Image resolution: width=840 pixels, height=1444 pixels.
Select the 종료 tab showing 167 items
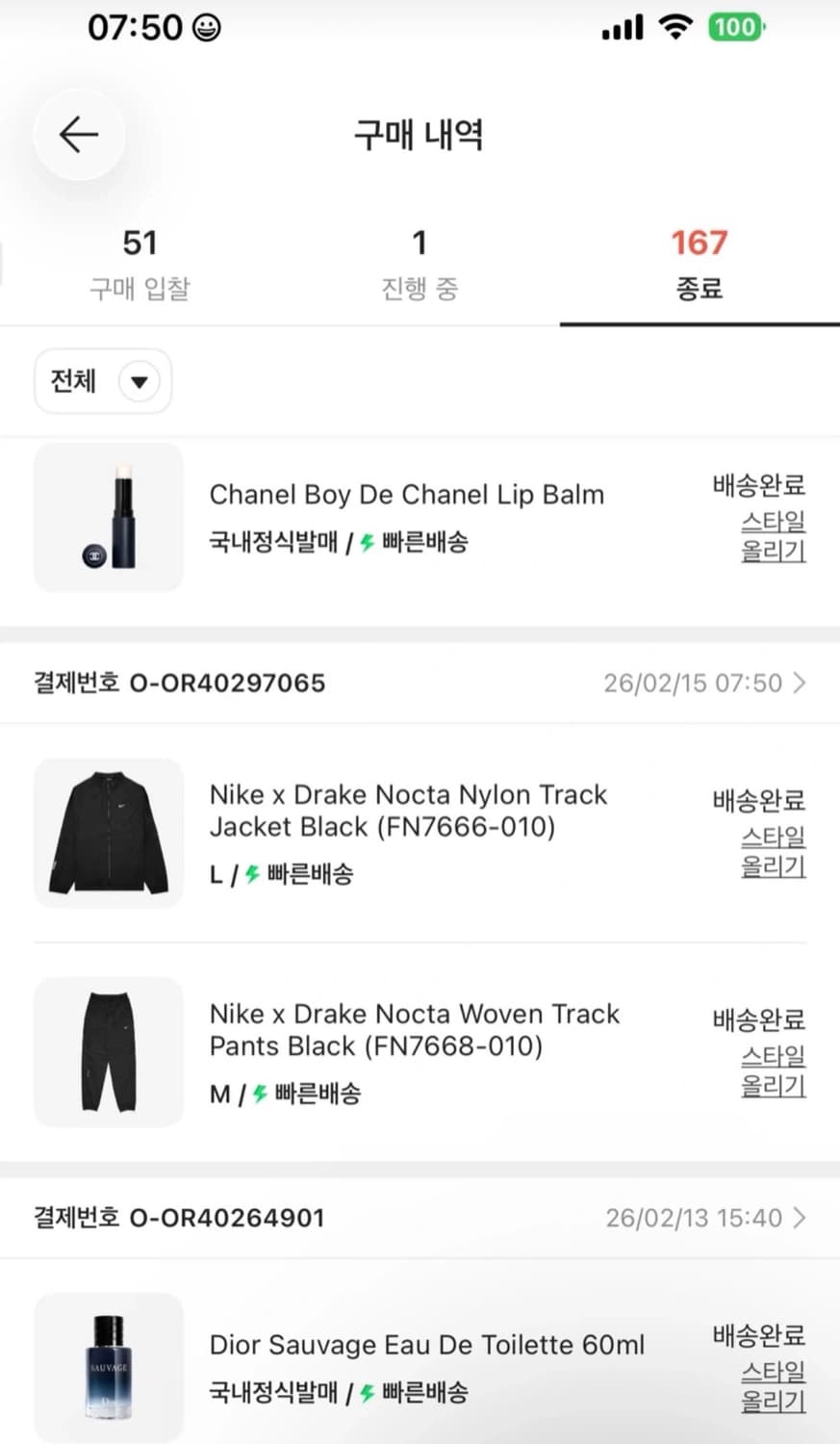tap(700, 265)
